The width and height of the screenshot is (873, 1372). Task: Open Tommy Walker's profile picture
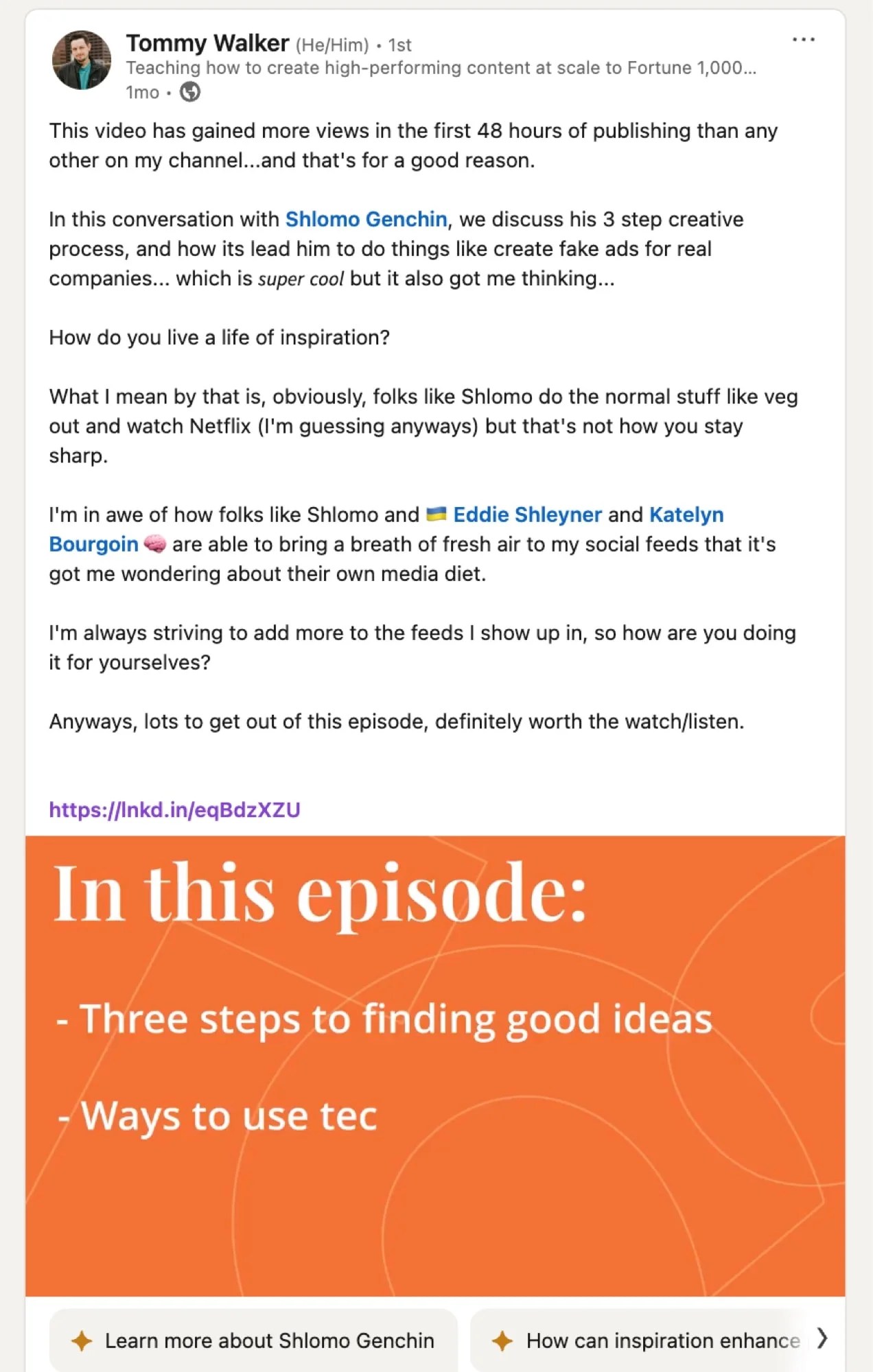(82, 60)
